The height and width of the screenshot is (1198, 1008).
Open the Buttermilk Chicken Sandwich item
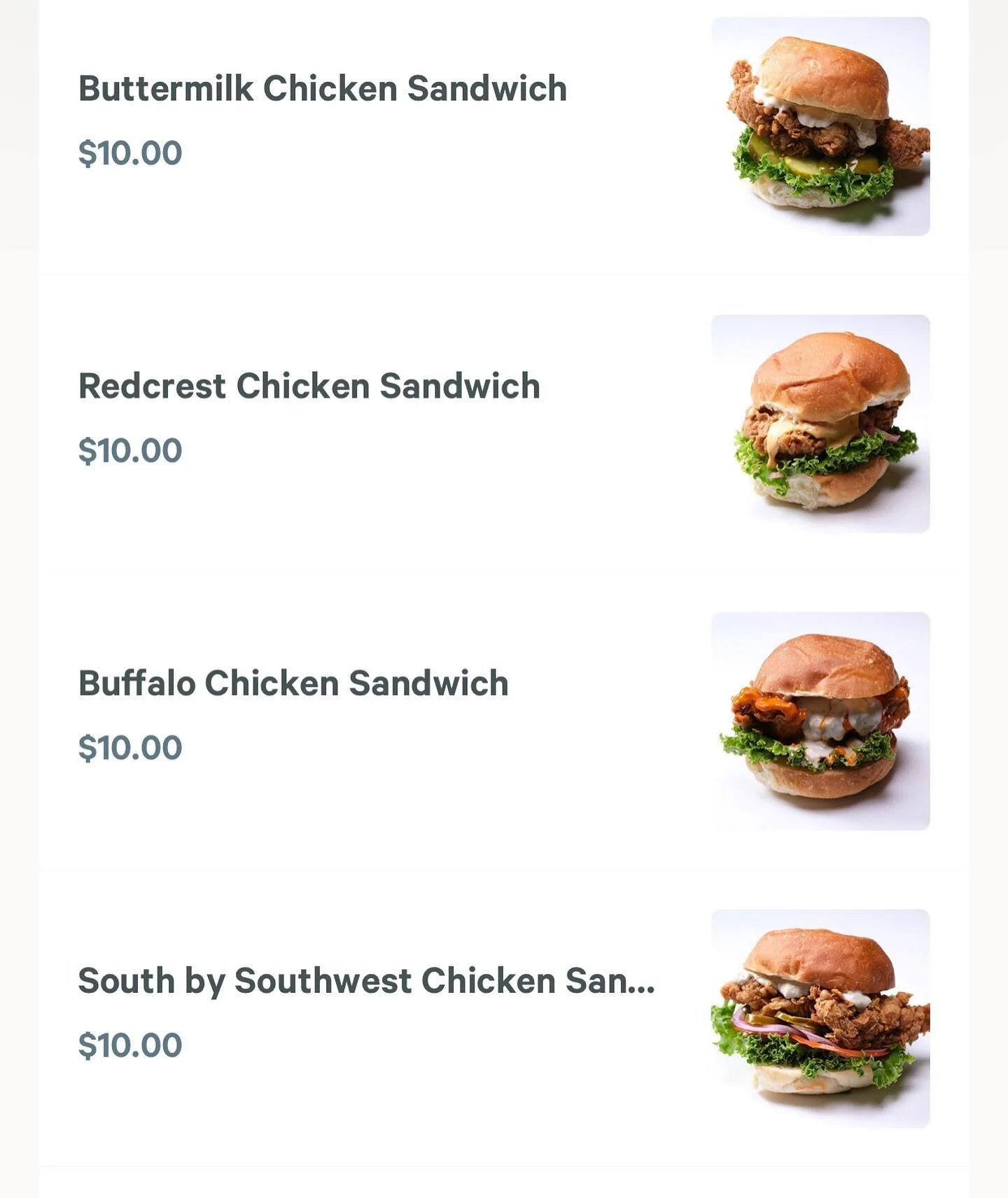322,89
